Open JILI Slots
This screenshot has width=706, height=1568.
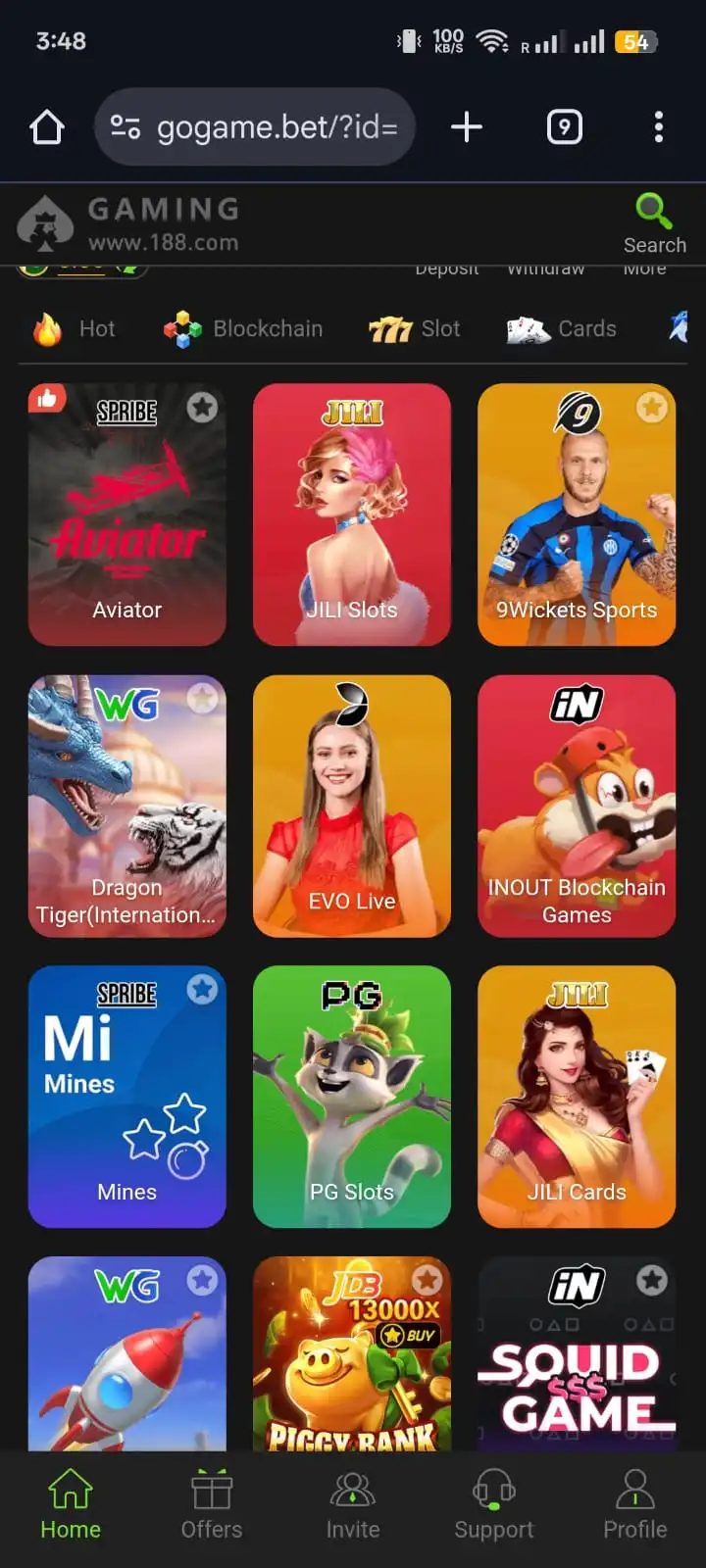pos(351,514)
